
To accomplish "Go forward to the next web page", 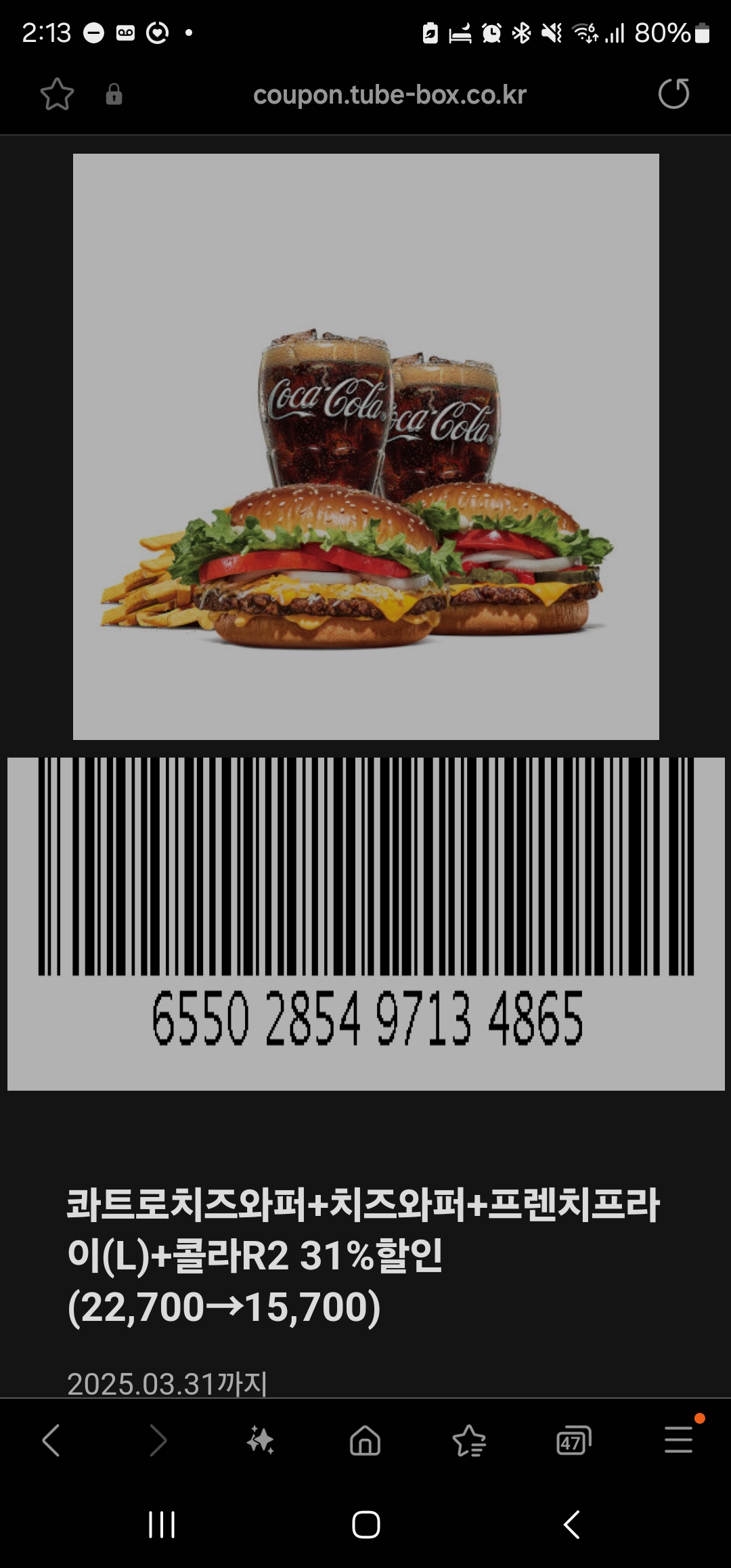I will pyautogui.click(x=157, y=1439).
